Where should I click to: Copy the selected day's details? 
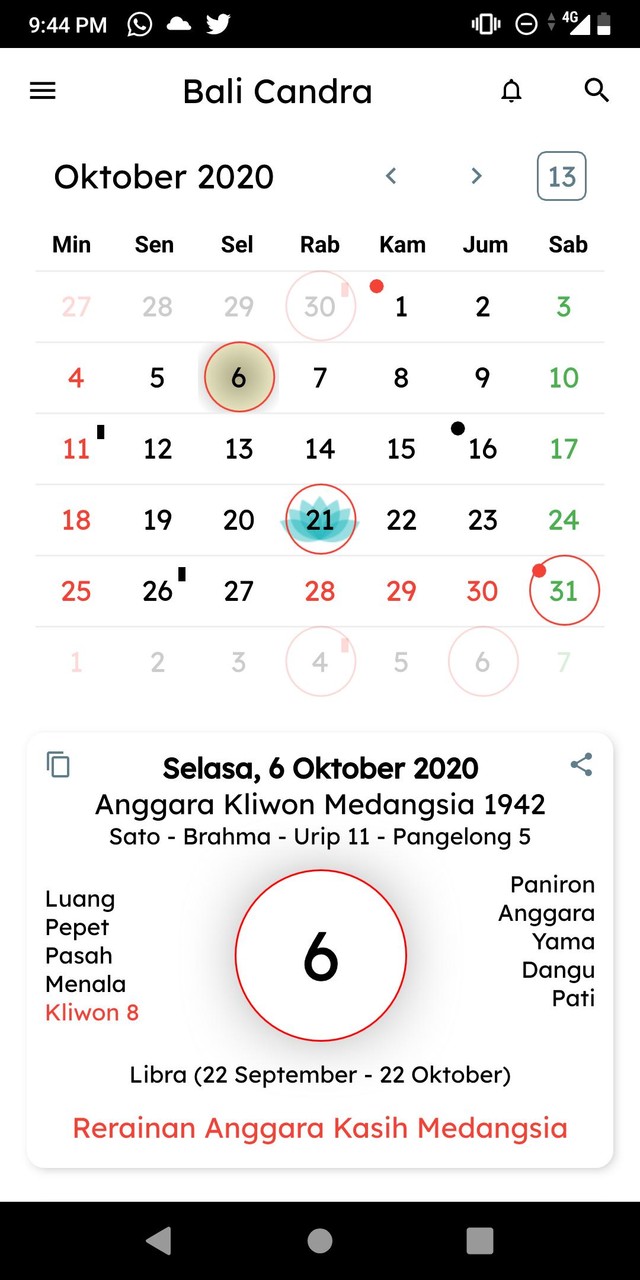59,765
